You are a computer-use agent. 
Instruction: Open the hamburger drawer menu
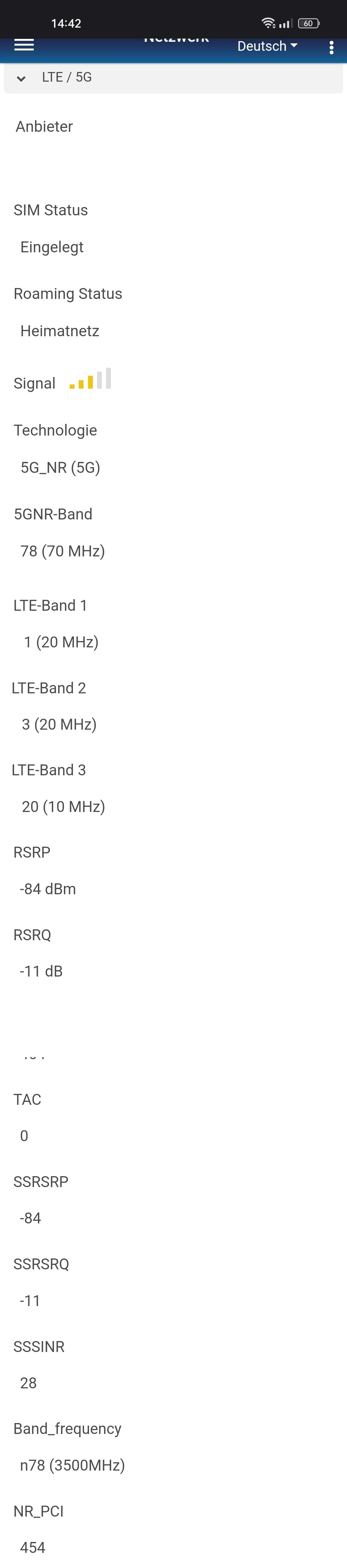pos(24,45)
